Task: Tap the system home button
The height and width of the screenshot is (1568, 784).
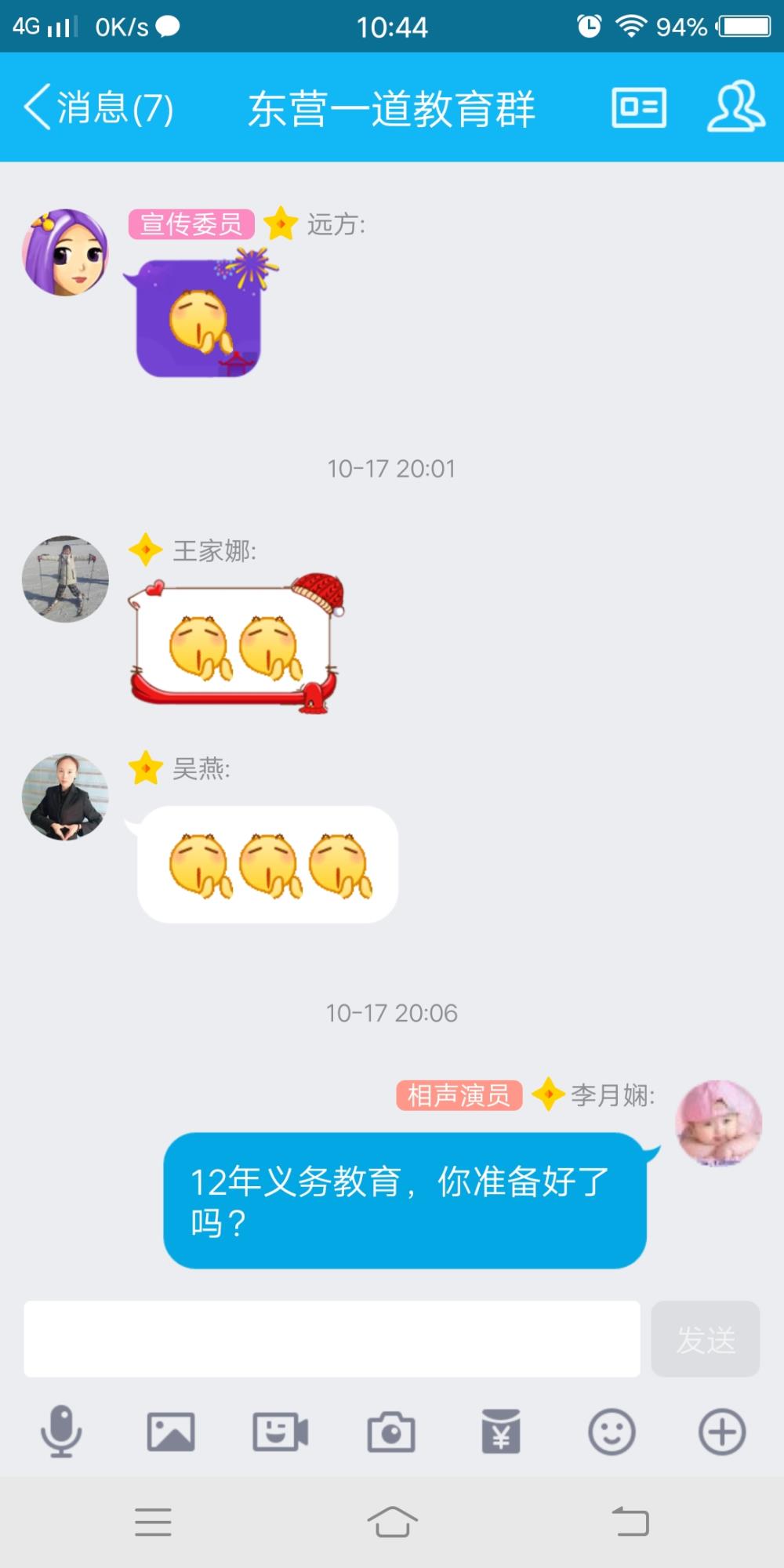Action: 392,1522
